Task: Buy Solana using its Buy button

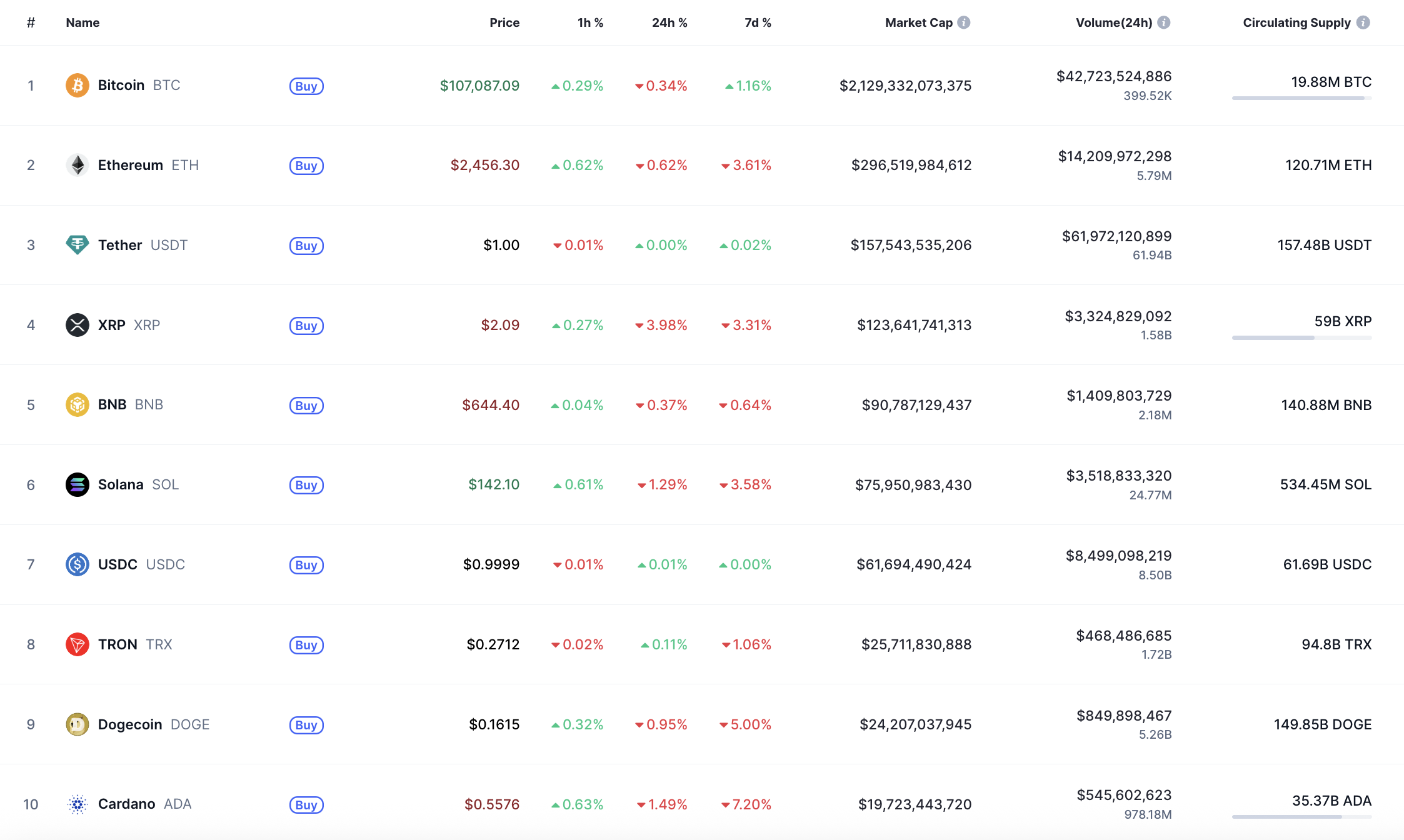Action: 306,485
